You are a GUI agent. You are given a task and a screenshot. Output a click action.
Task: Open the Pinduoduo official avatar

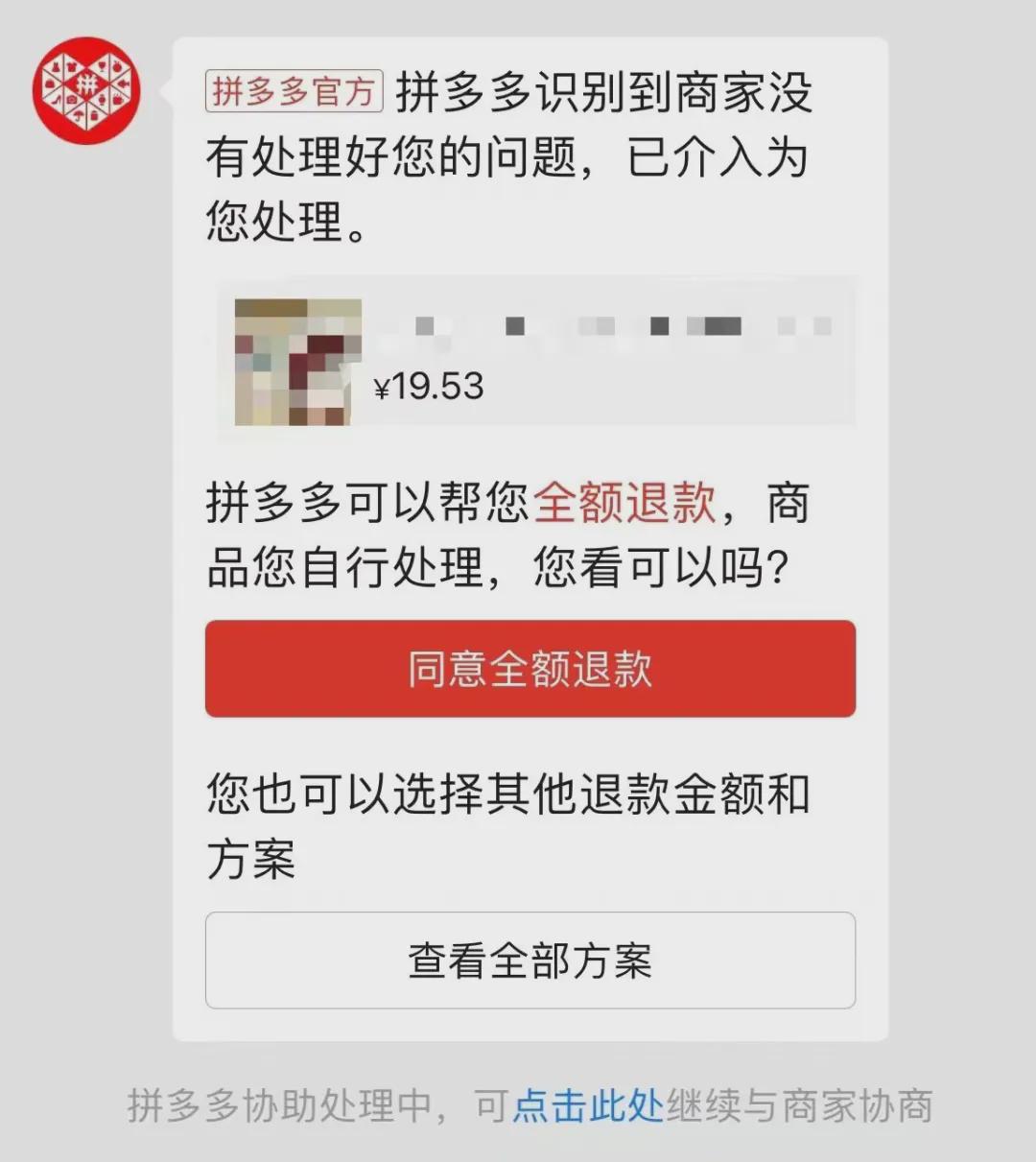pos(86,91)
